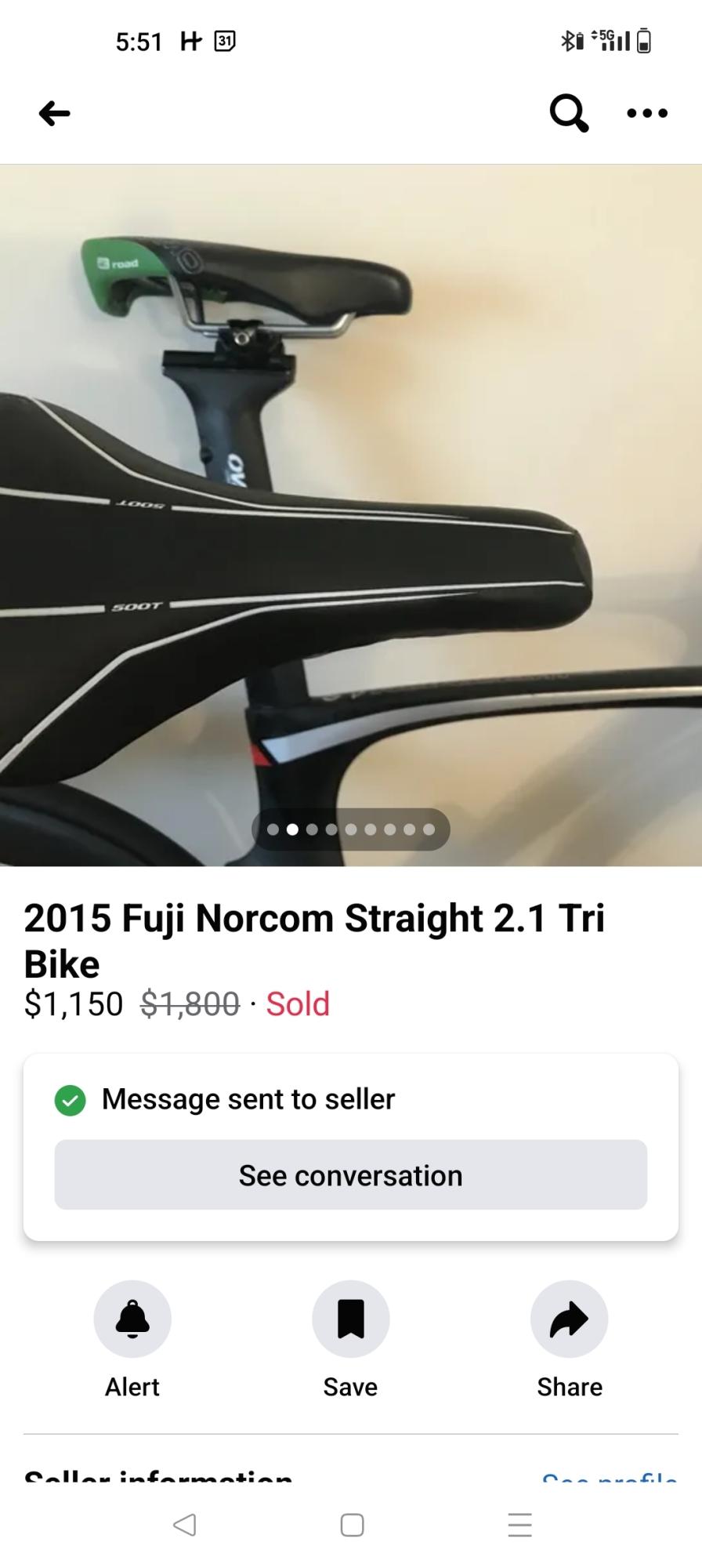Set an alert with the bell icon
This screenshot has height=1568, width=702.
132,1319
